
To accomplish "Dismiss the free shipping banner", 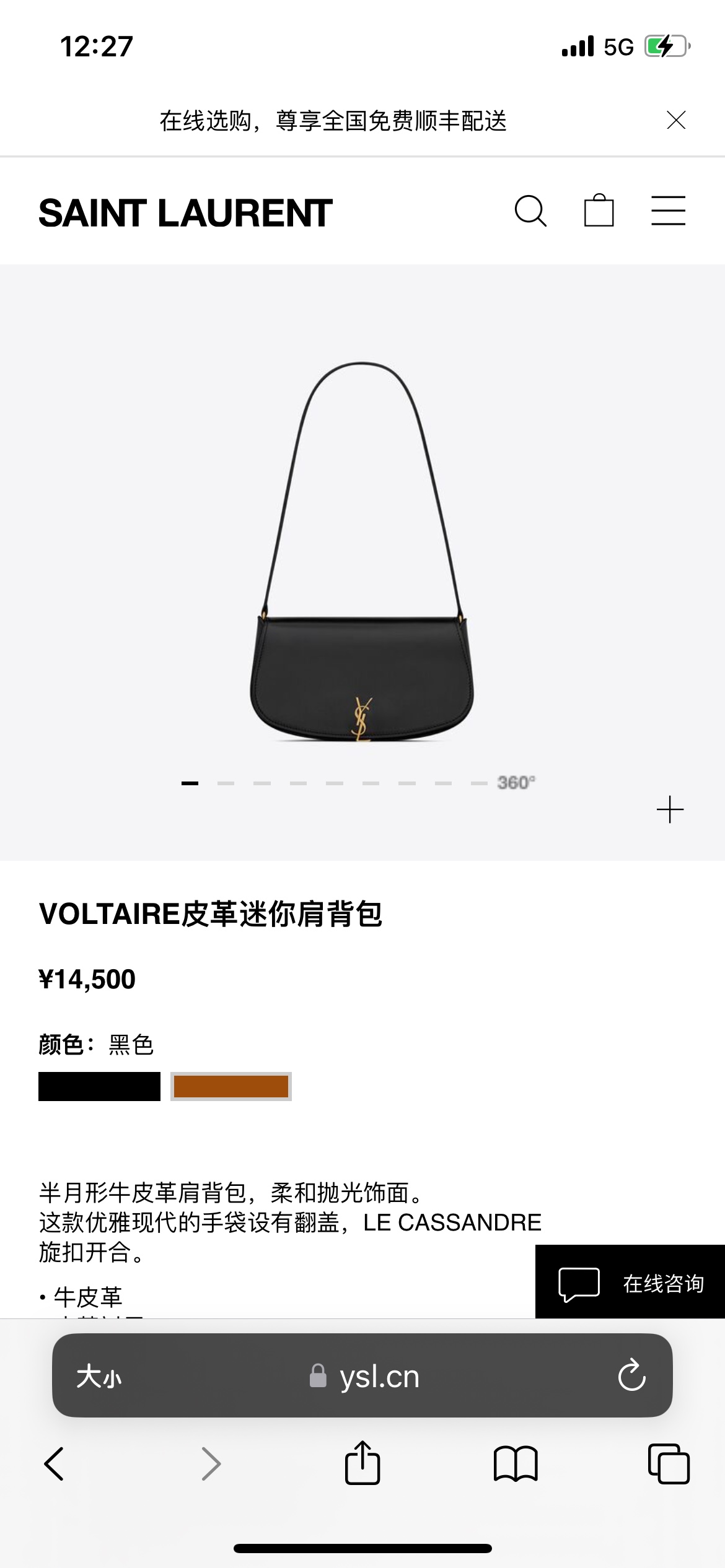I will point(675,120).
